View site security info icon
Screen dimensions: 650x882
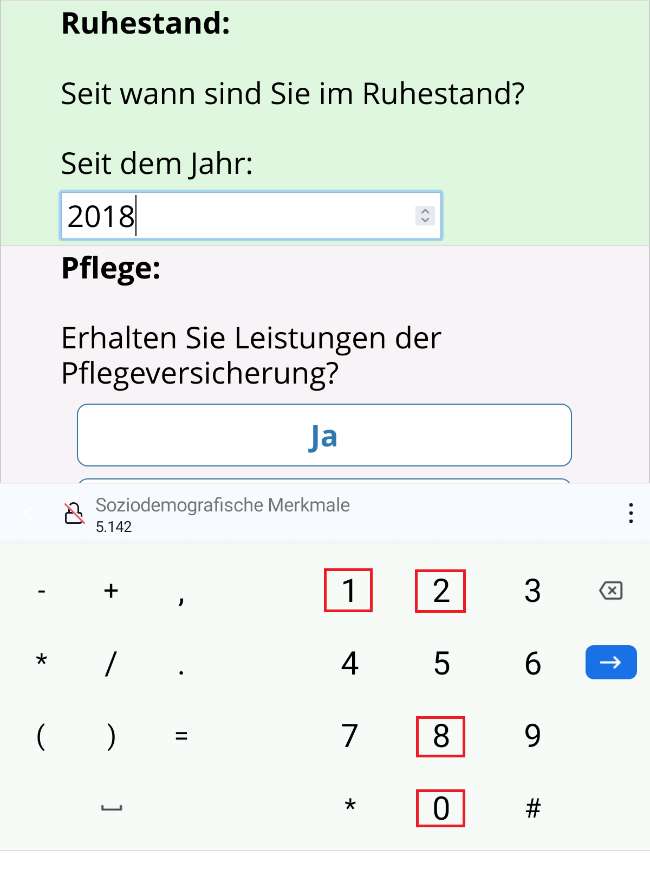click(74, 515)
